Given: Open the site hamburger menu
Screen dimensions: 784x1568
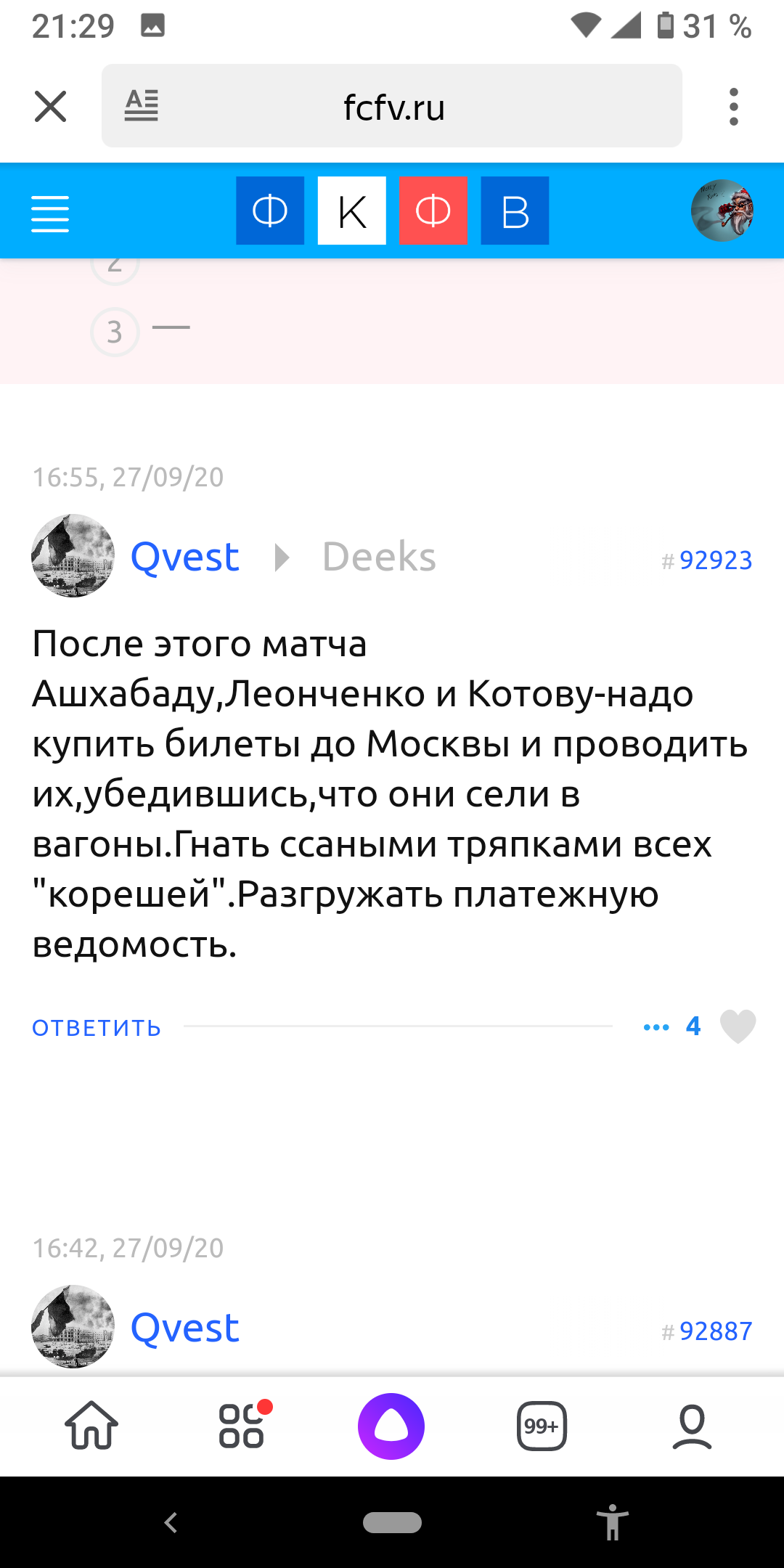Looking at the screenshot, I should (x=50, y=213).
